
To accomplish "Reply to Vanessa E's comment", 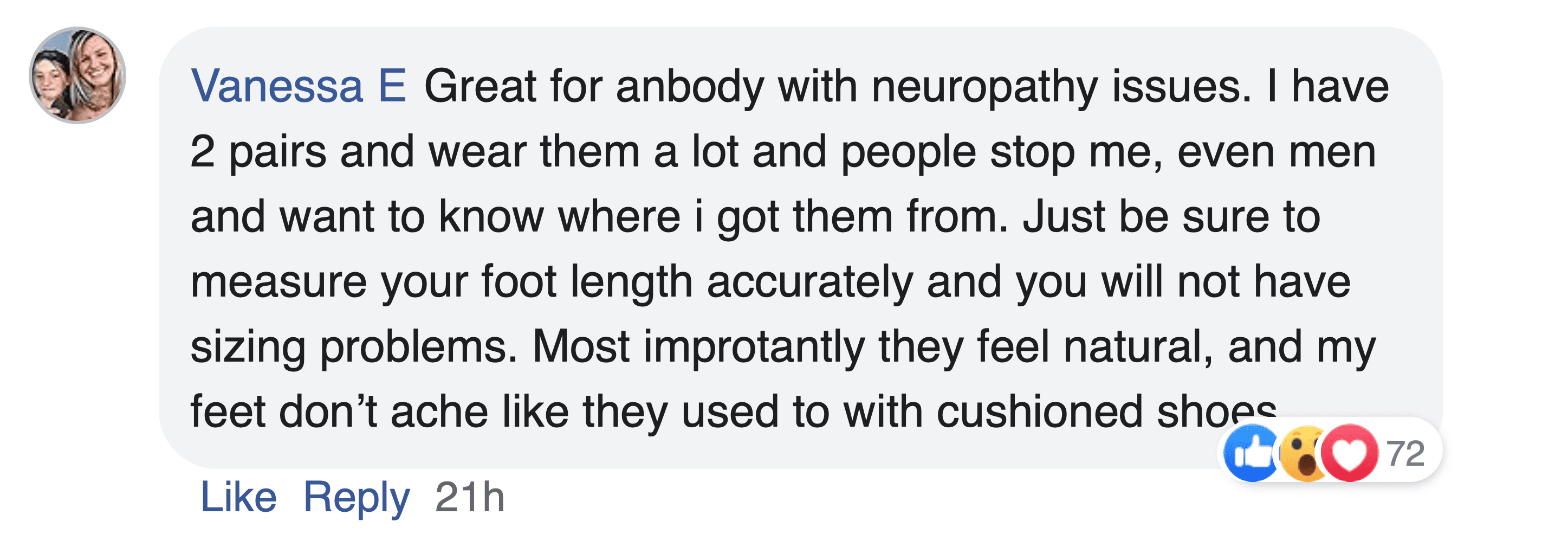I will (356, 497).
